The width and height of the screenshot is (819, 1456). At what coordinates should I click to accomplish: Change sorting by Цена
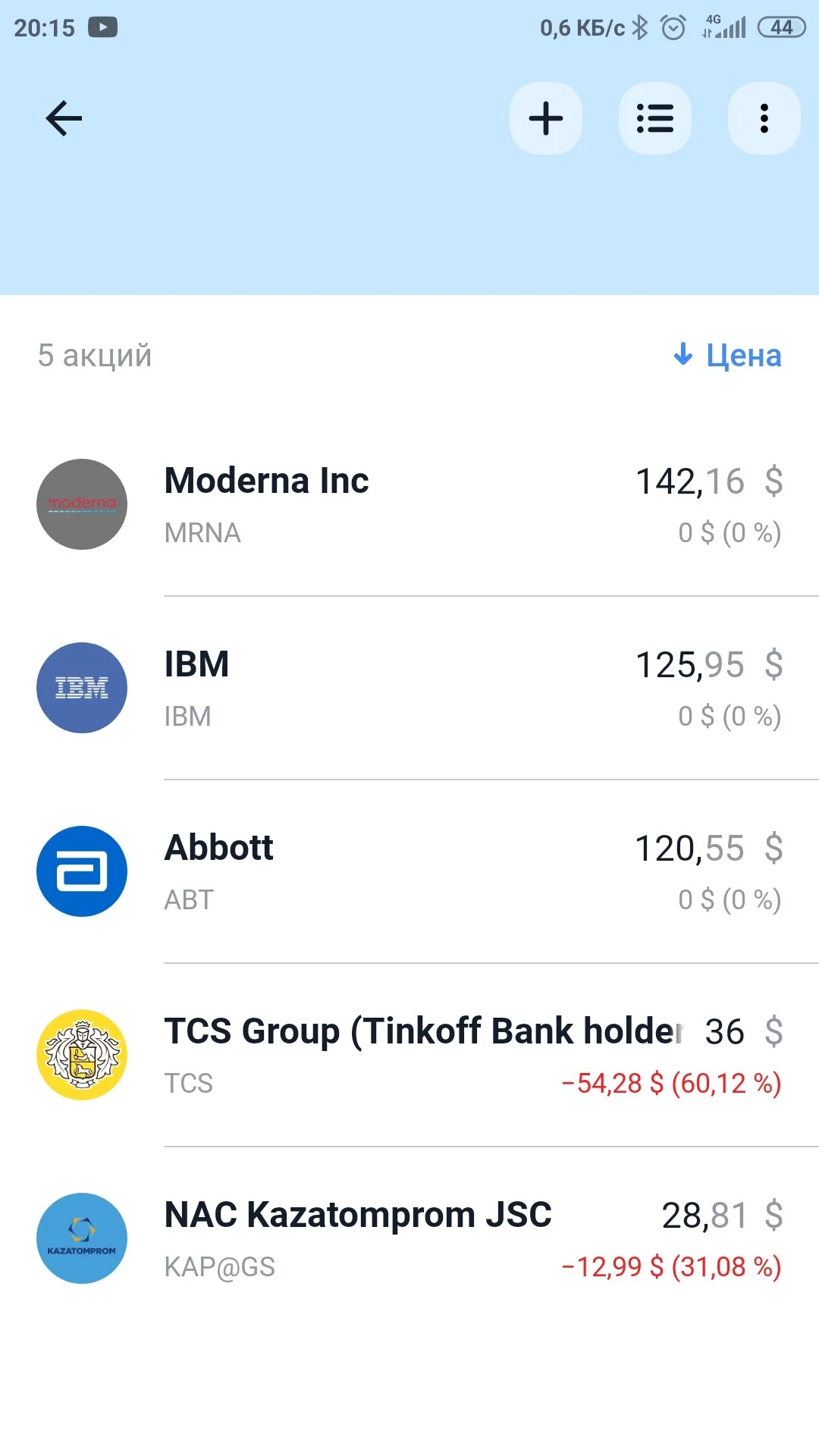pos(727,355)
